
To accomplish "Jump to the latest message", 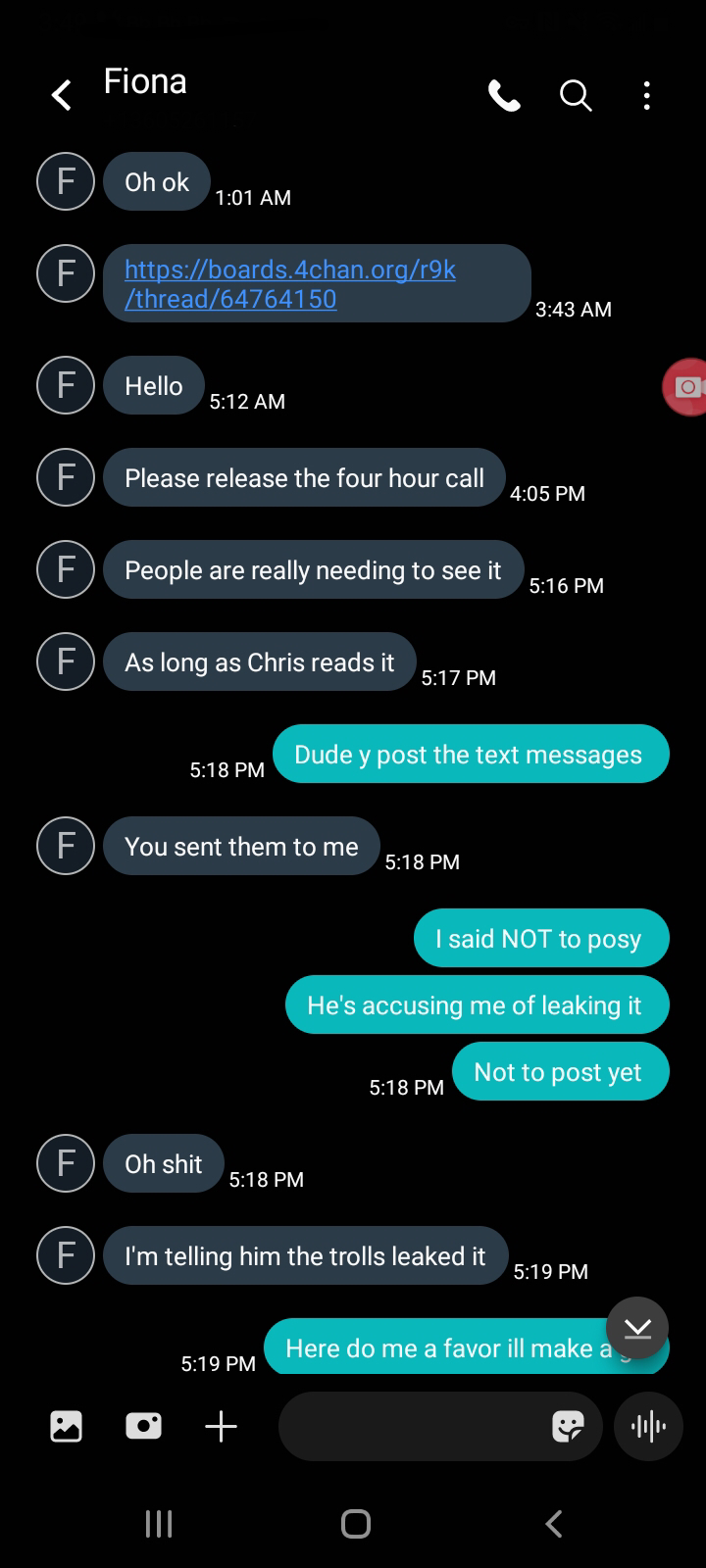I will (637, 1328).
